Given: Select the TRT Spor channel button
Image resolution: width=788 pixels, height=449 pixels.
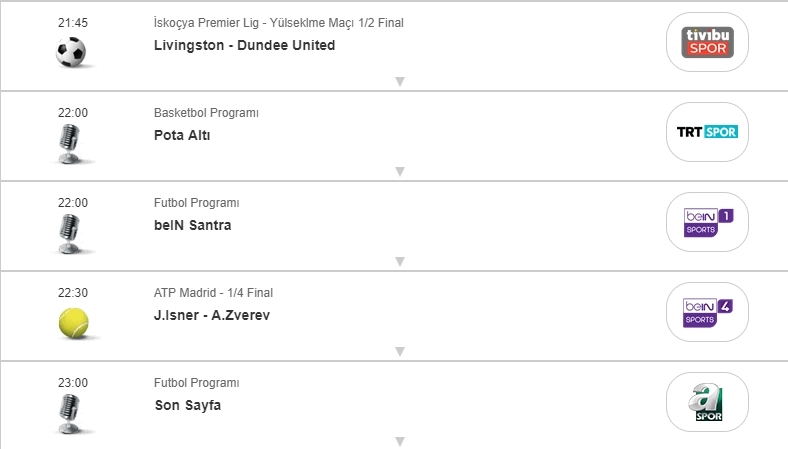Looking at the screenshot, I should click(707, 132).
